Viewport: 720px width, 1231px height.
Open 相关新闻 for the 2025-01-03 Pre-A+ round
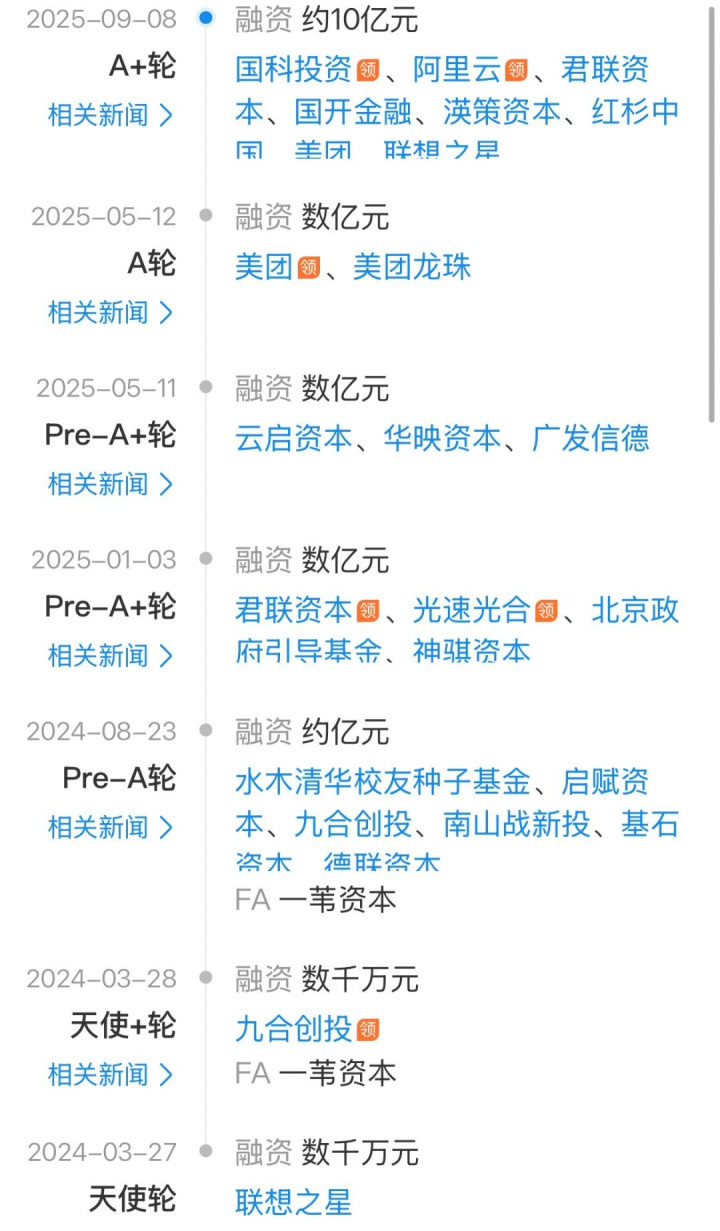point(110,656)
